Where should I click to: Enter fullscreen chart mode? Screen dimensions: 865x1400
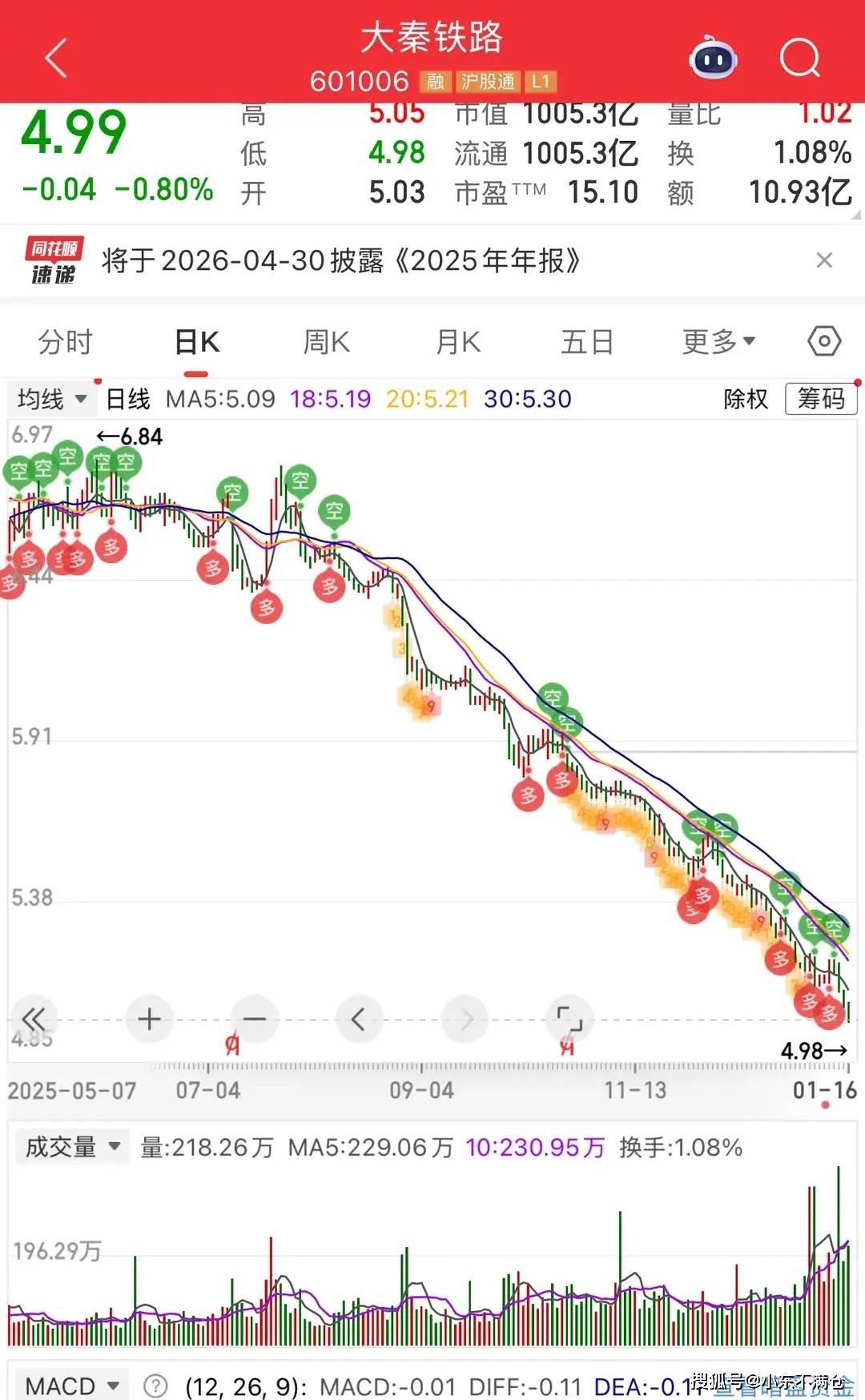tap(569, 1020)
